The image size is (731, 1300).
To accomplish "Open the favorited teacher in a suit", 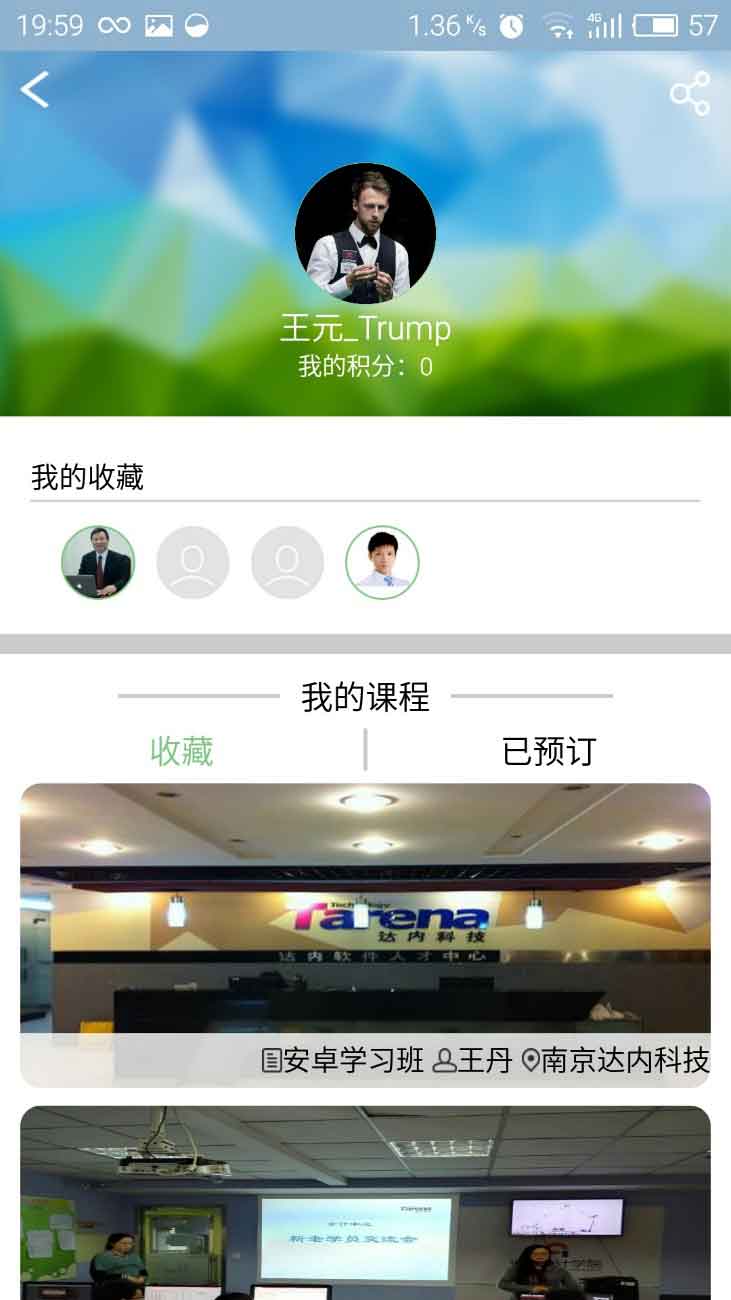I will (98, 562).
